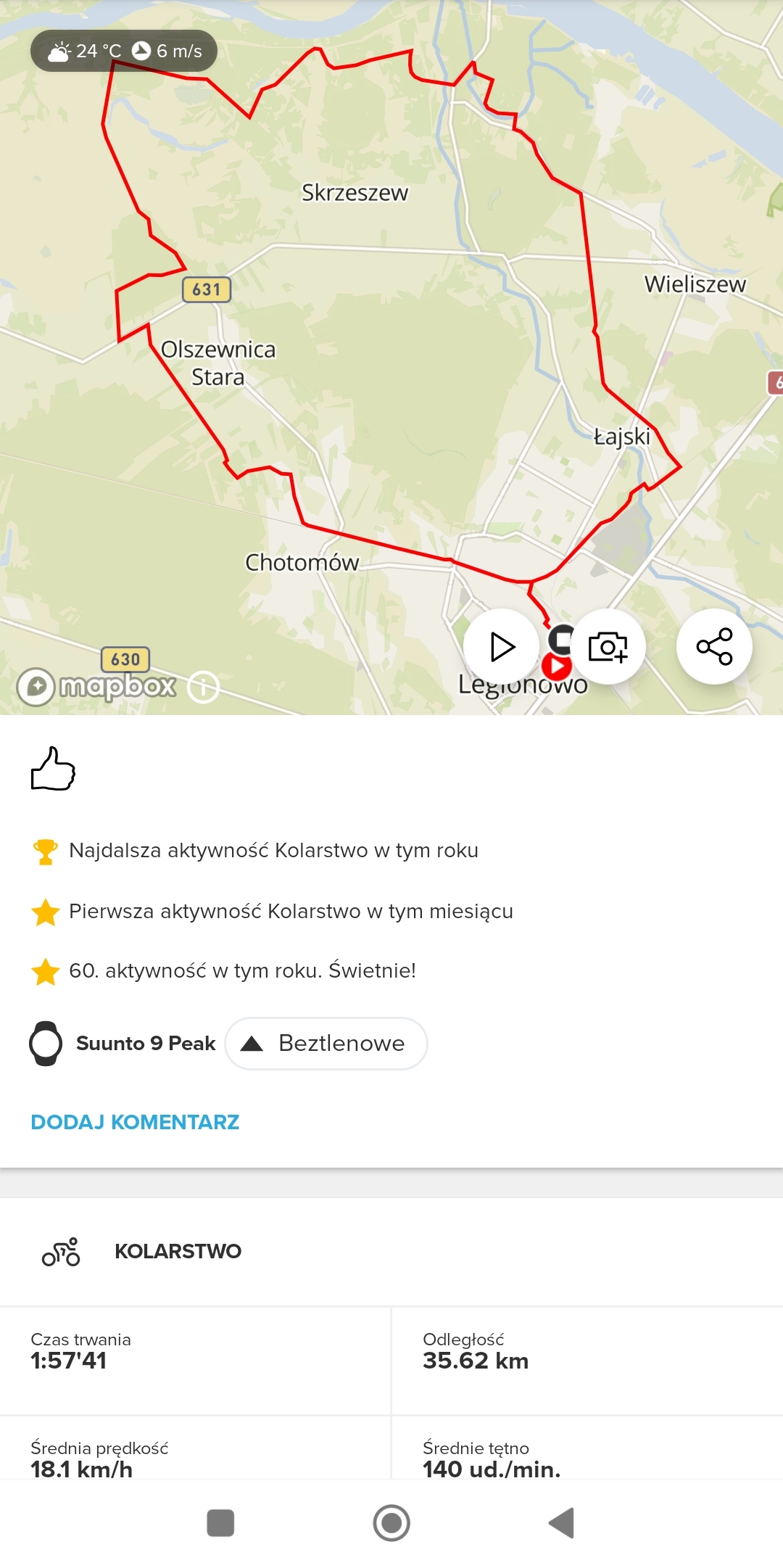Add a photo with the camera icon
Screen dimensions: 783x1568
(608, 646)
